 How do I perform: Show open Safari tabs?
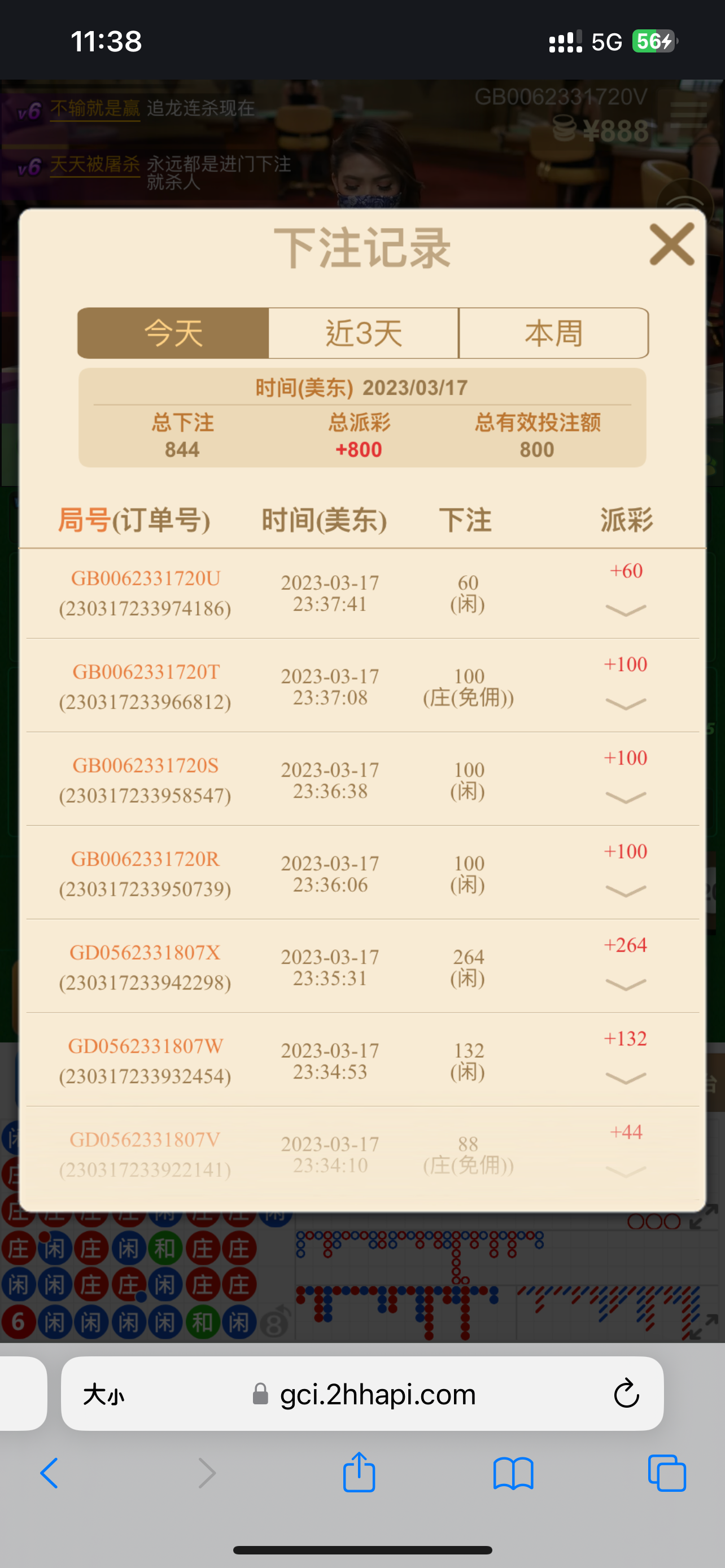[667, 1474]
